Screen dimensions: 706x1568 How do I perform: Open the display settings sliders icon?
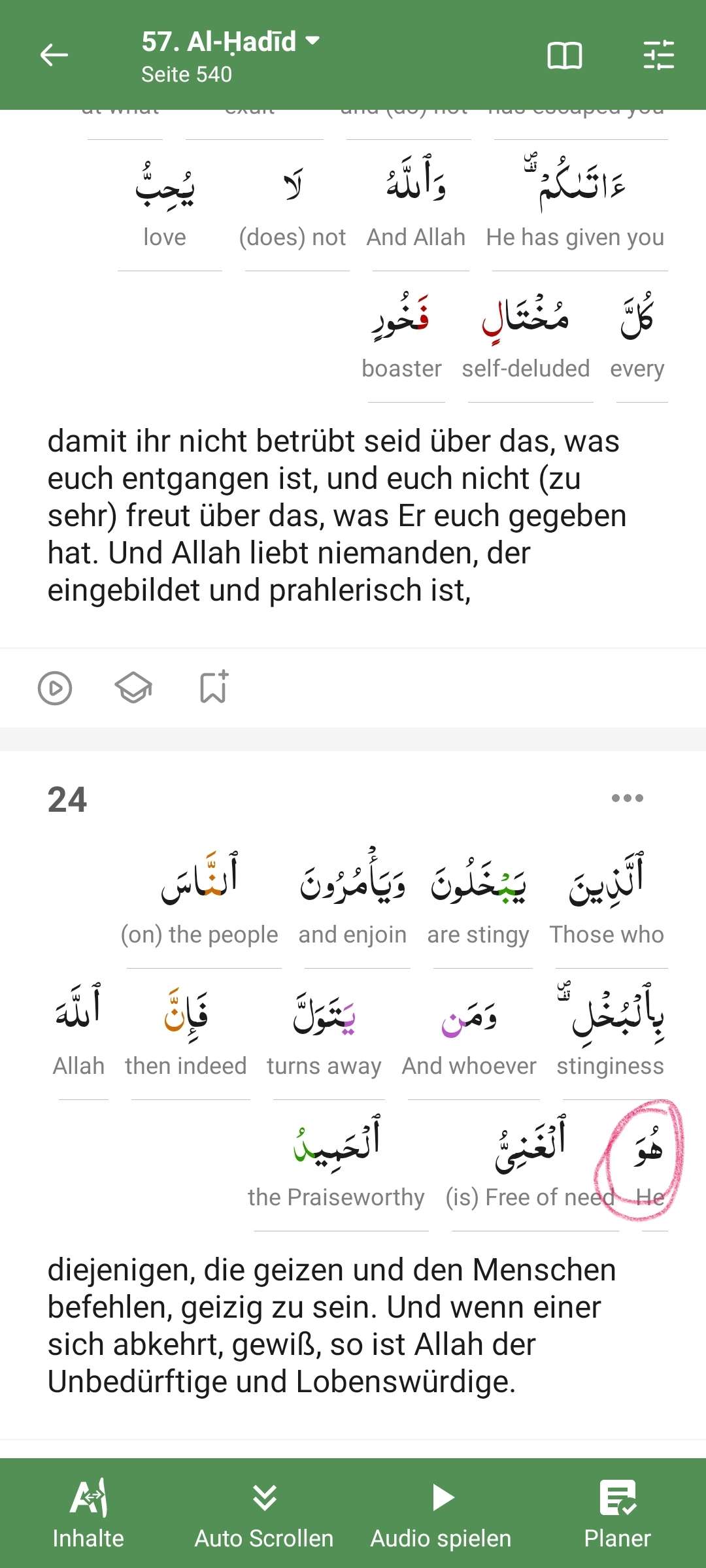[x=658, y=56]
